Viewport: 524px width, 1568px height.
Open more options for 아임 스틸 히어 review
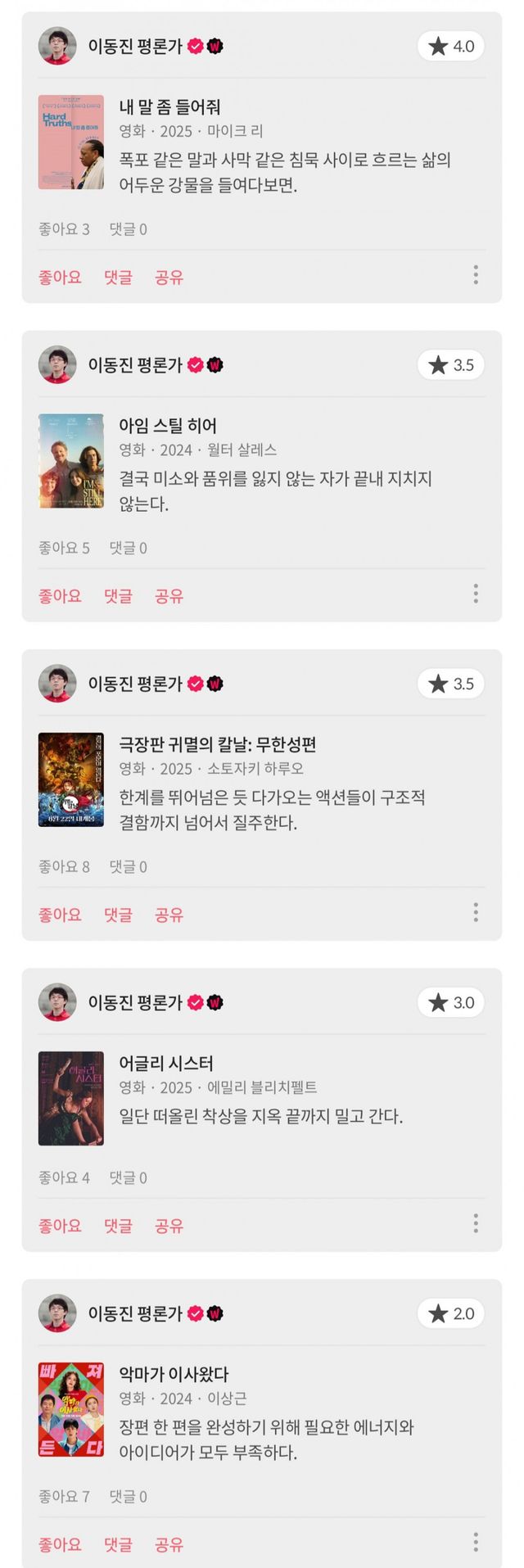point(476,594)
